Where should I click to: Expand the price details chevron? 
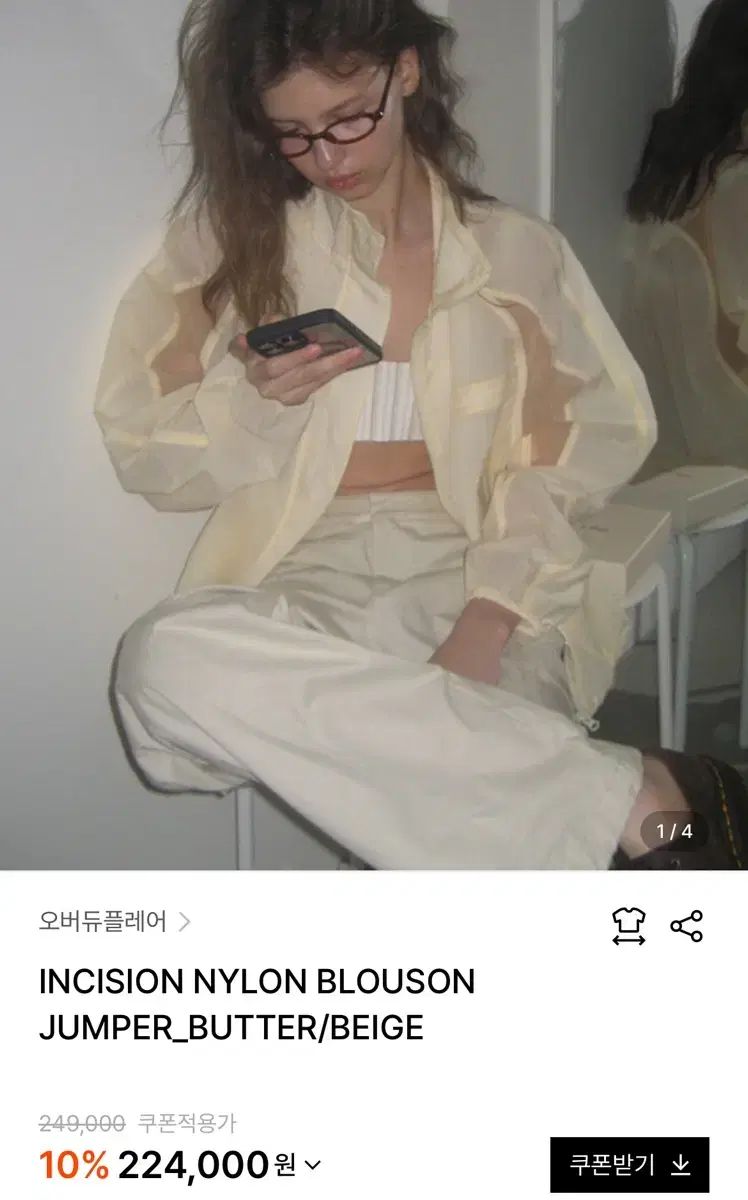coord(313,1165)
